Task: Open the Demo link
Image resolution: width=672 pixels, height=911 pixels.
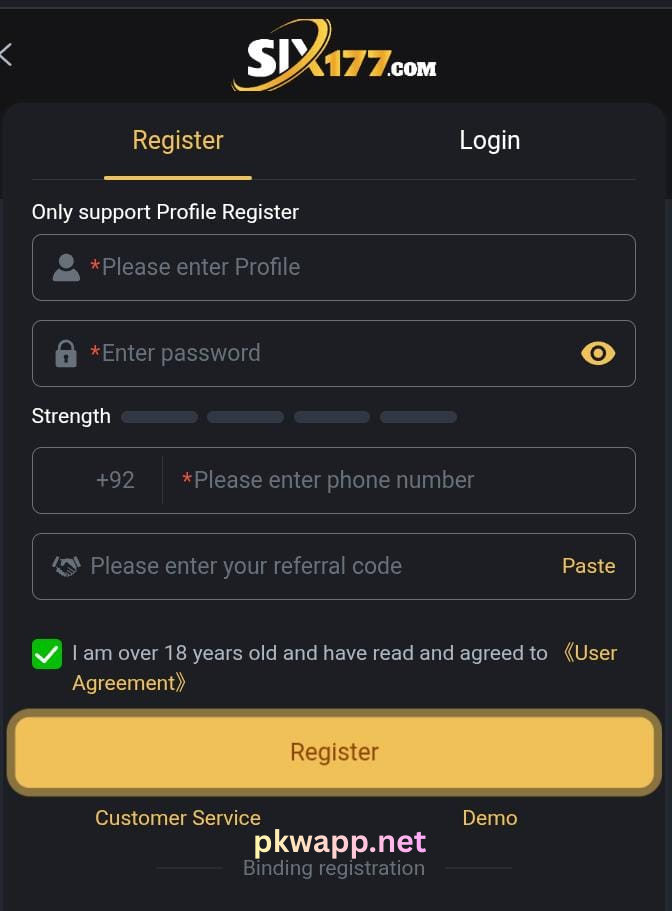Action: (489, 818)
